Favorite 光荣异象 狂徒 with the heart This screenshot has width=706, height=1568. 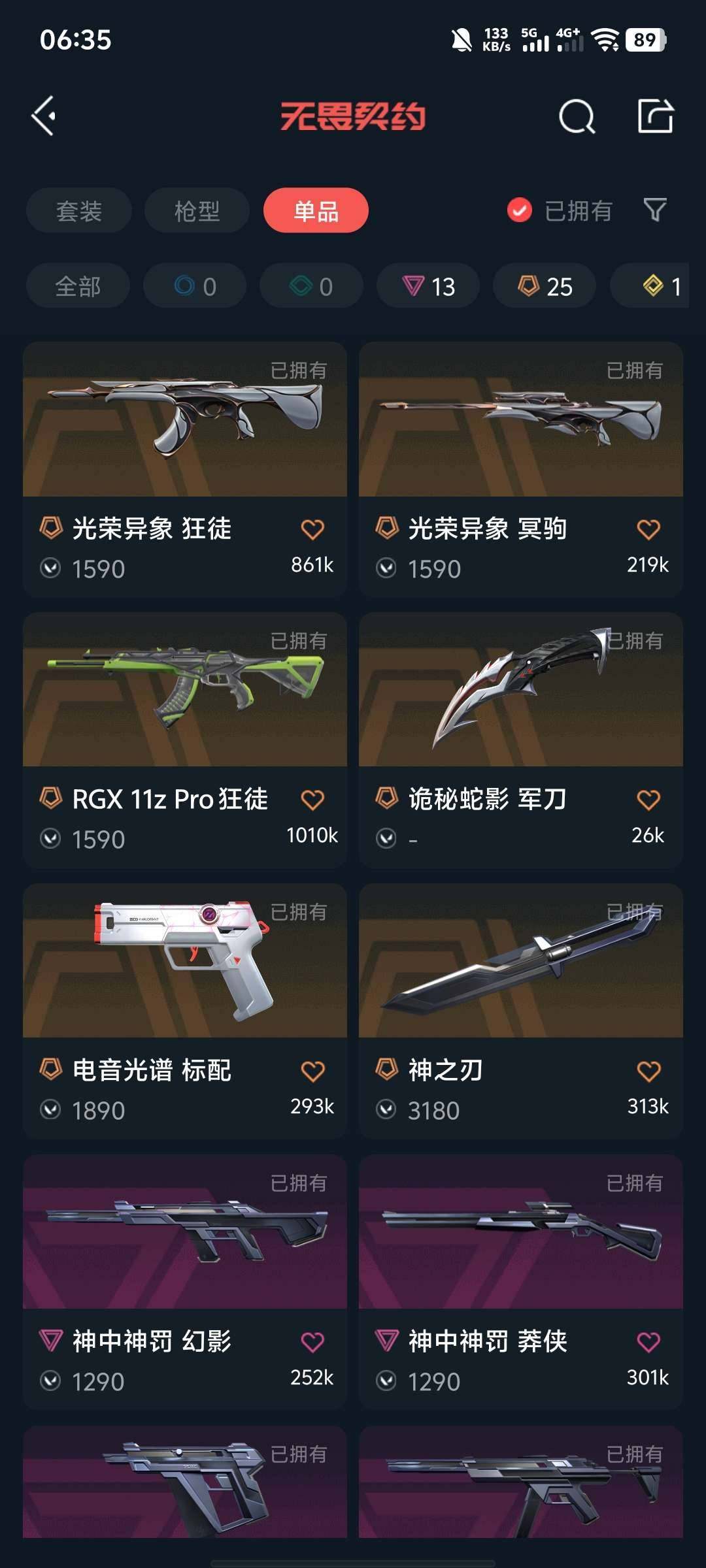tap(314, 529)
